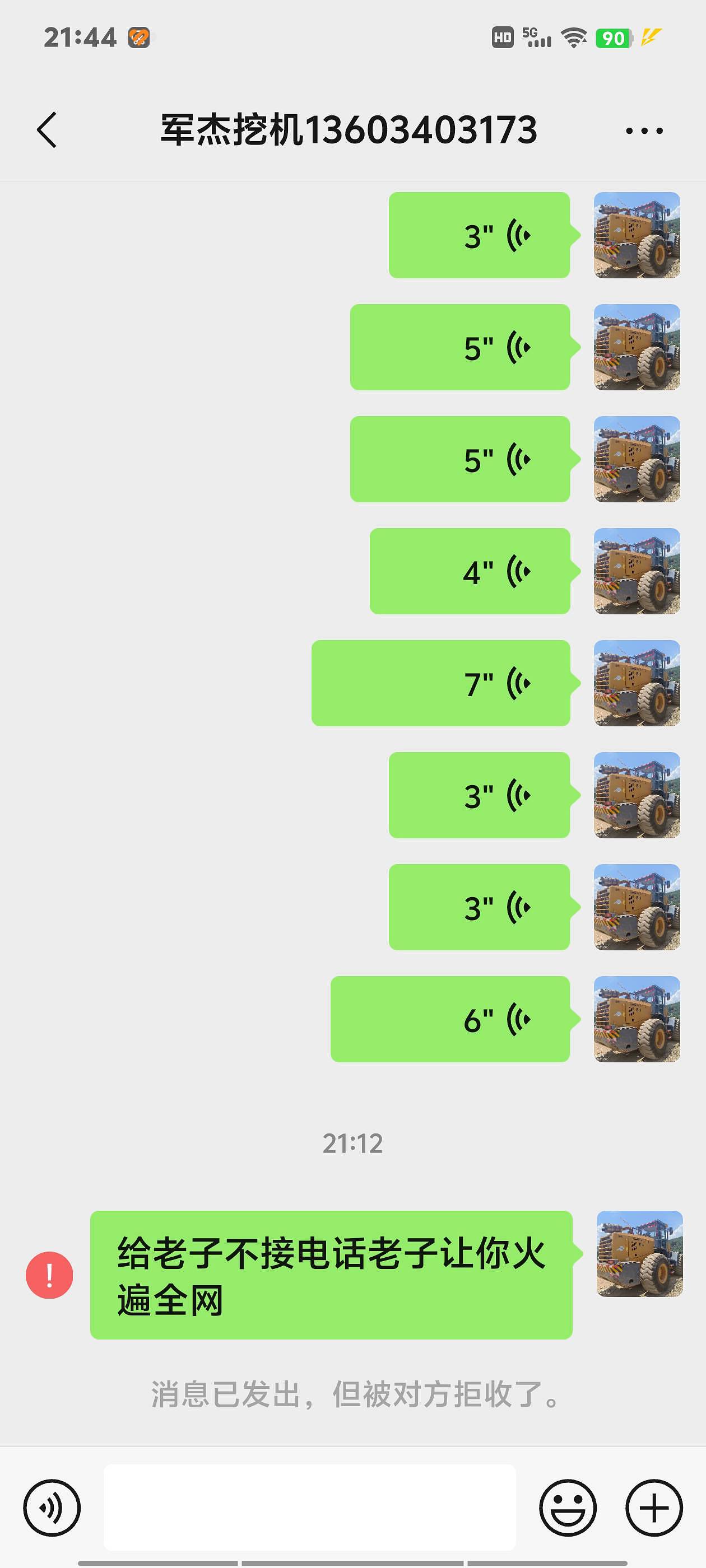Tap the red resend failed message icon

pyautogui.click(x=49, y=1275)
